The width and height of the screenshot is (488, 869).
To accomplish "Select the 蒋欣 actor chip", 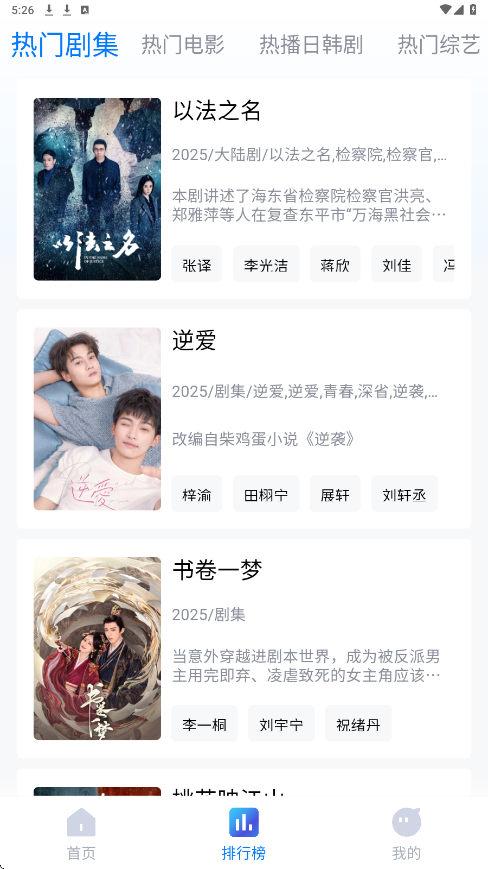I will (335, 264).
